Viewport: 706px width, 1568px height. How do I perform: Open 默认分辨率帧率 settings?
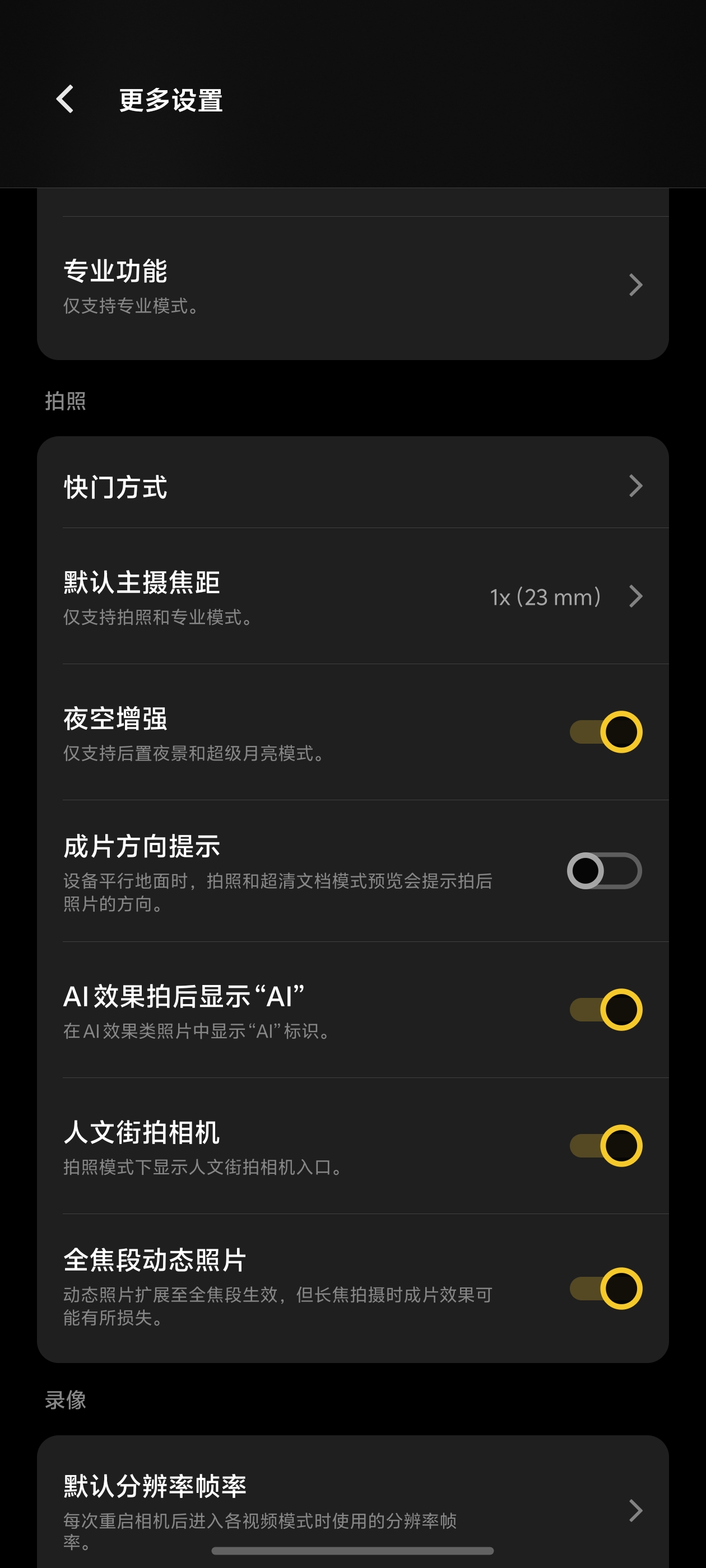point(352,1510)
